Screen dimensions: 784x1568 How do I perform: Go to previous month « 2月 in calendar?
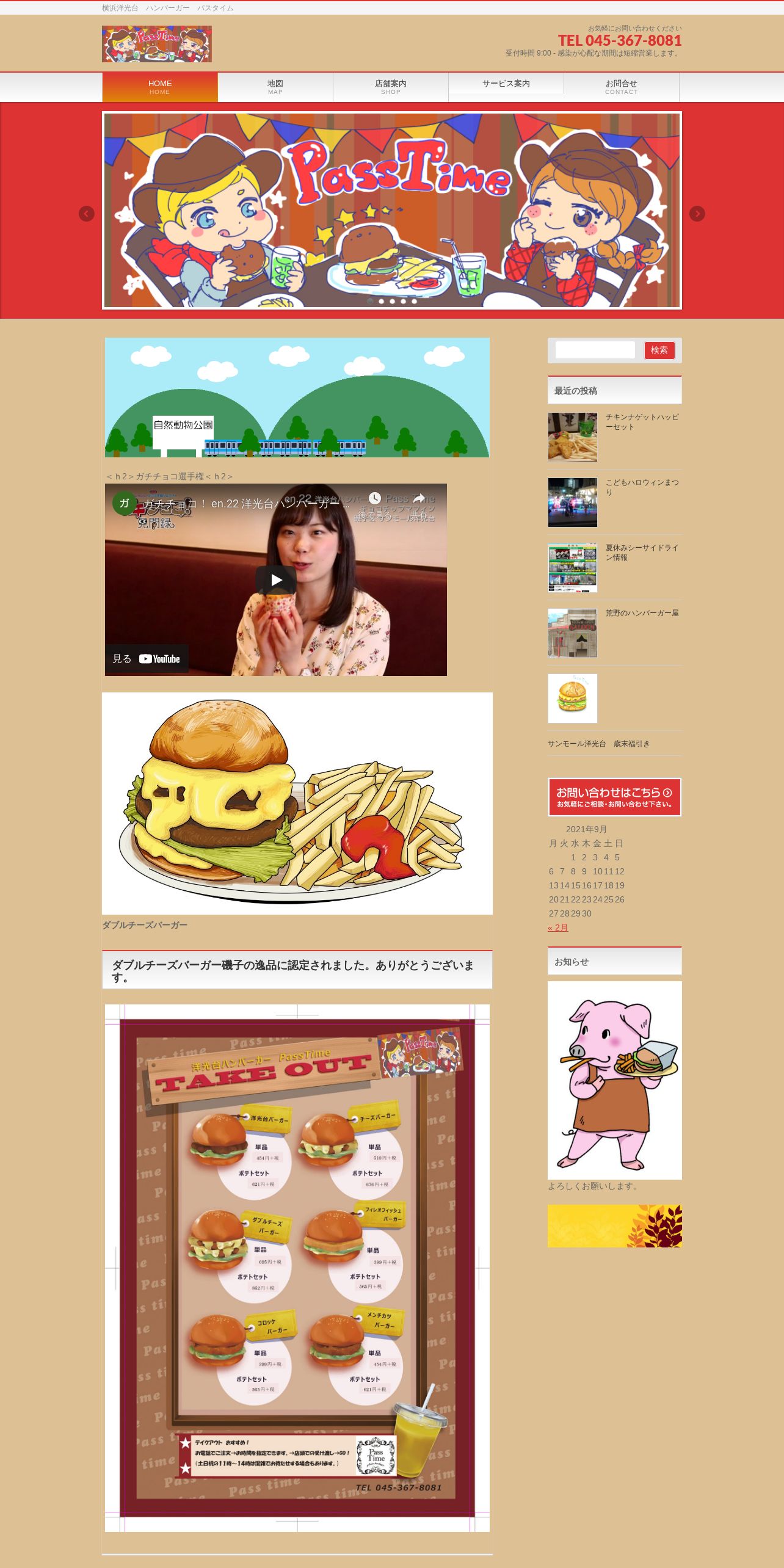pyautogui.click(x=558, y=927)
